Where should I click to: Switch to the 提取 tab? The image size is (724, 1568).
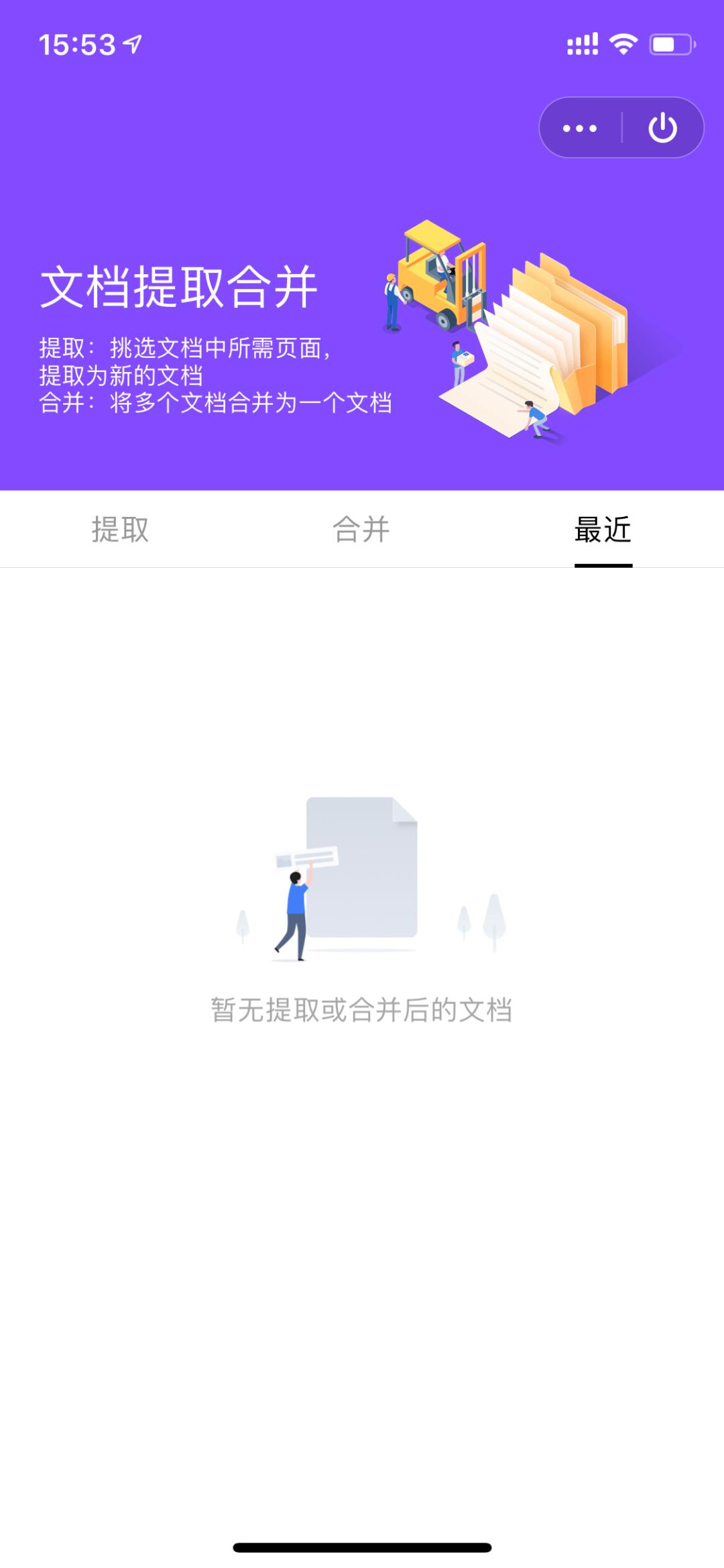[119, 530]
